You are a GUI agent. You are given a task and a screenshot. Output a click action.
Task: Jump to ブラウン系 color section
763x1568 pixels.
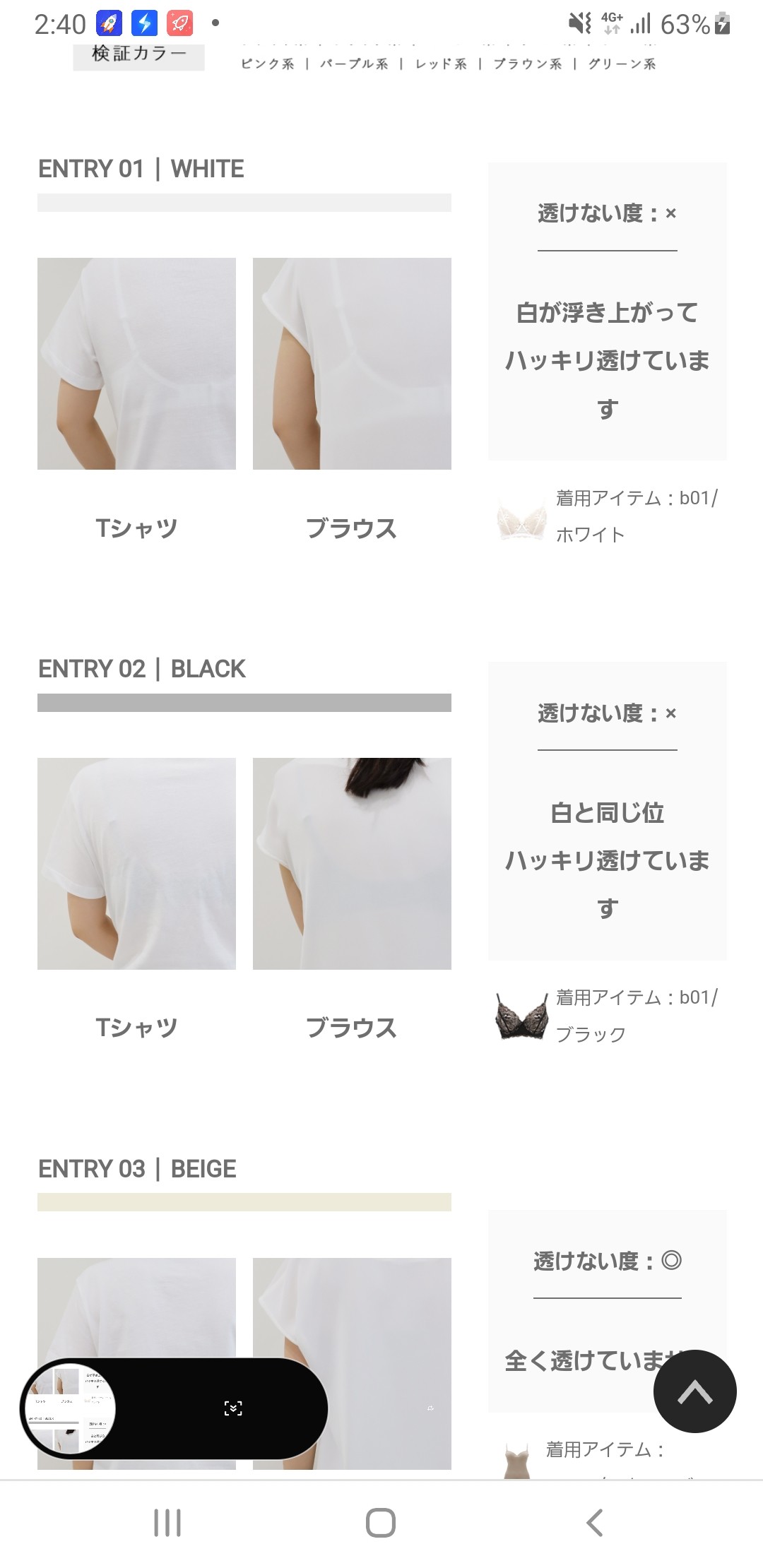click(x=527, y=64)
